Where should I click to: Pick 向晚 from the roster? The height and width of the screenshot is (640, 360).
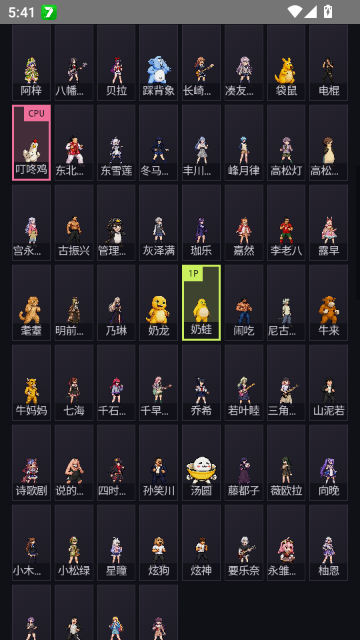pos(329,462)
